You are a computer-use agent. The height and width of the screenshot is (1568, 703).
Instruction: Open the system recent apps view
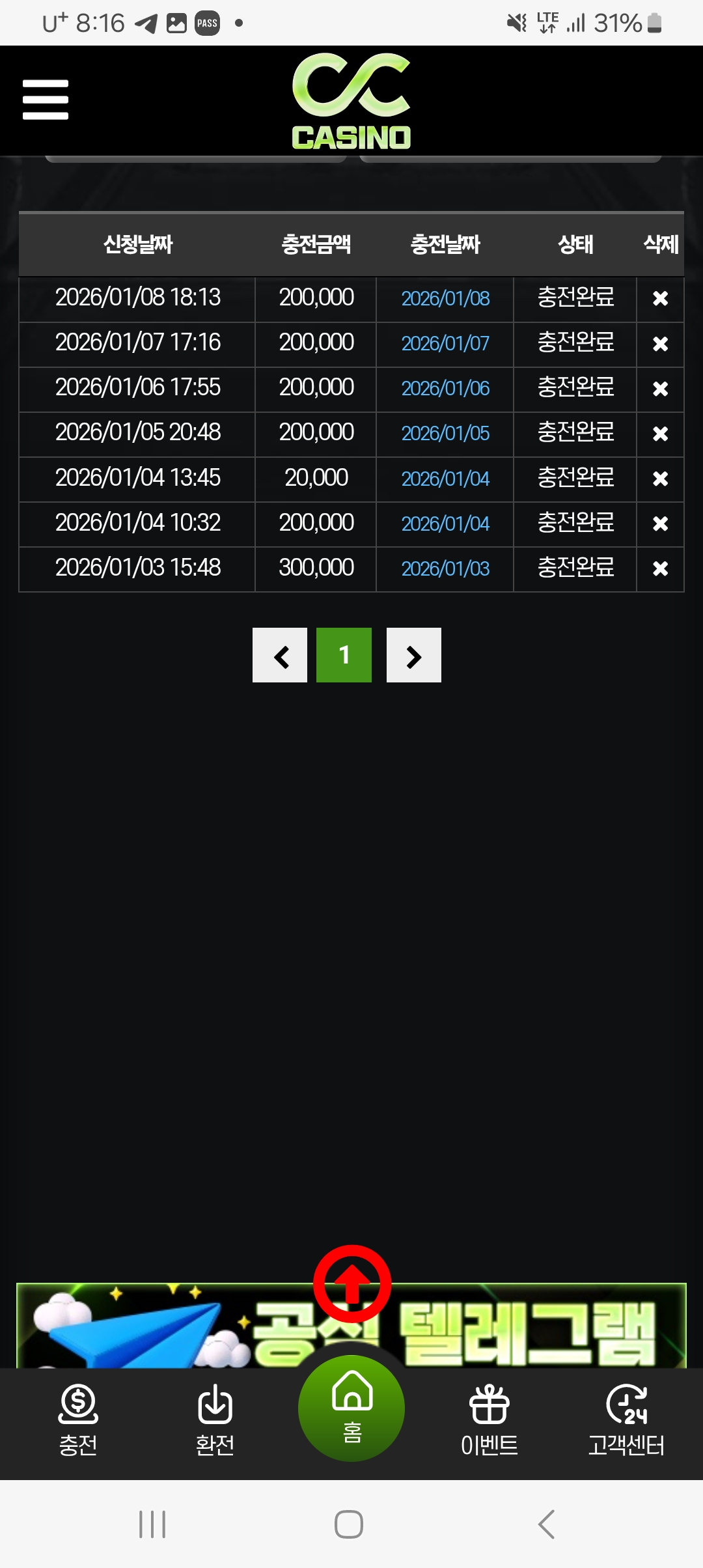tap(152, 1524)
